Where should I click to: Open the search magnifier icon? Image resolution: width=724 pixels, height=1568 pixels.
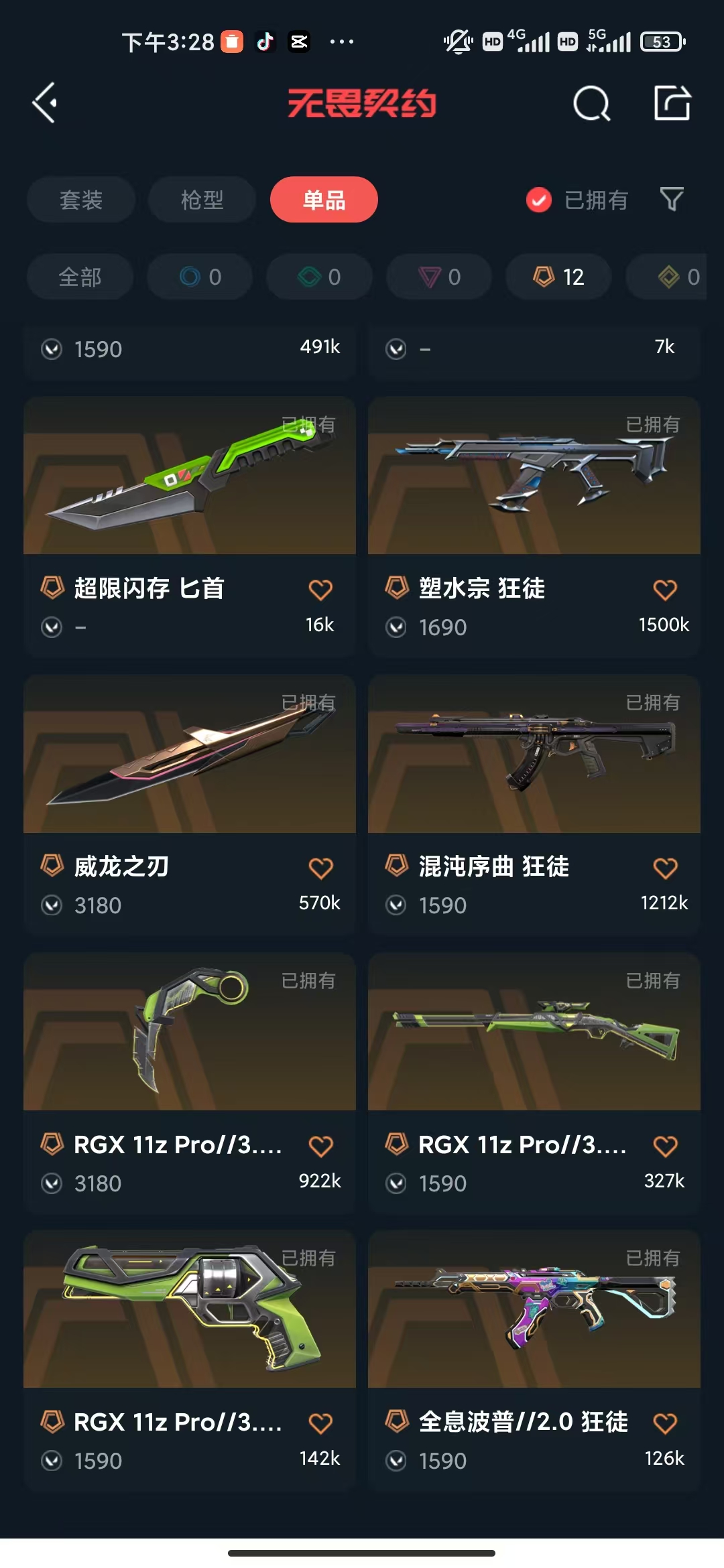tap(591, 104)
